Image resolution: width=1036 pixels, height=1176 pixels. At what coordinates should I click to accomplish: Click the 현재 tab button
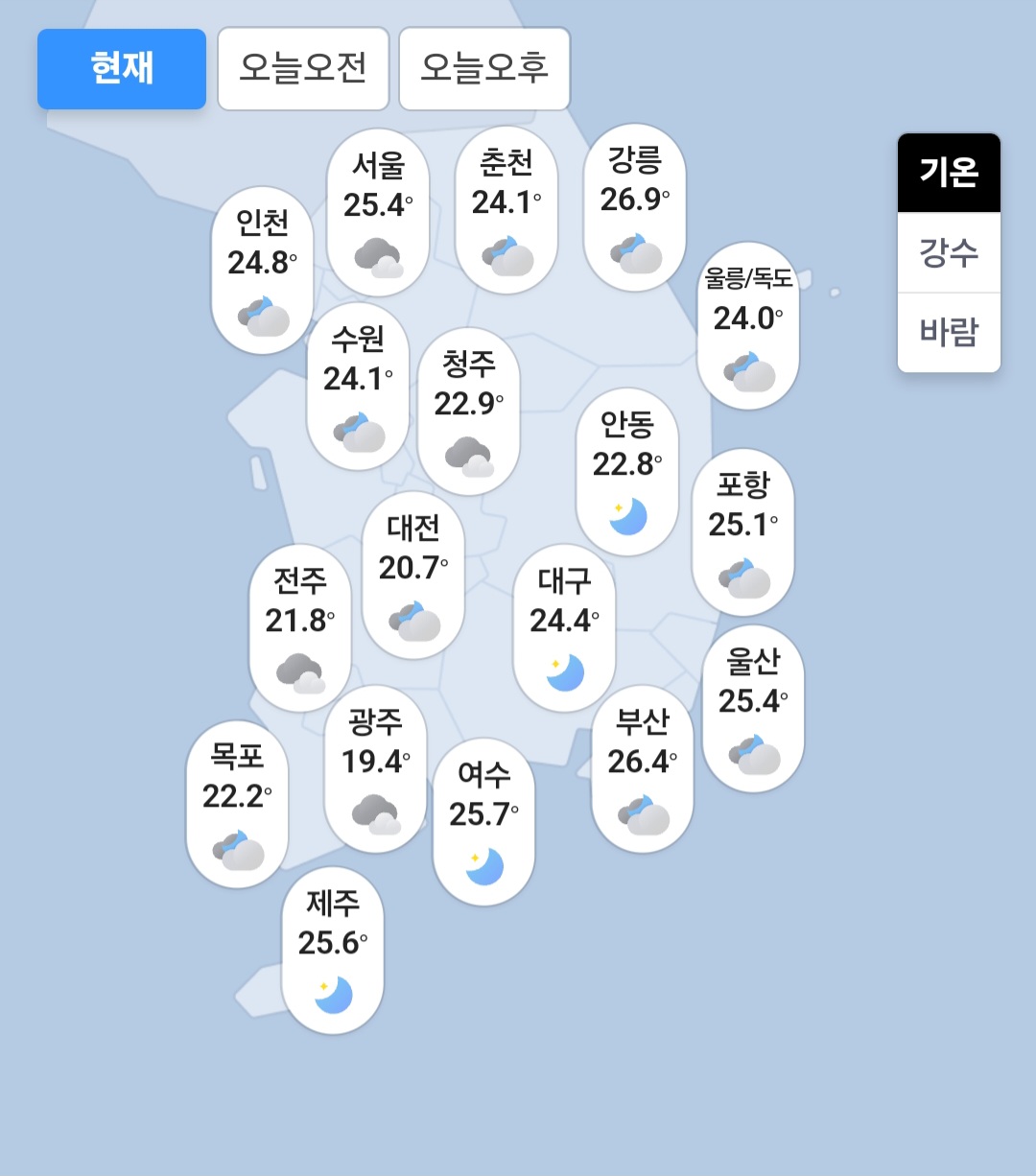(121, 68)
